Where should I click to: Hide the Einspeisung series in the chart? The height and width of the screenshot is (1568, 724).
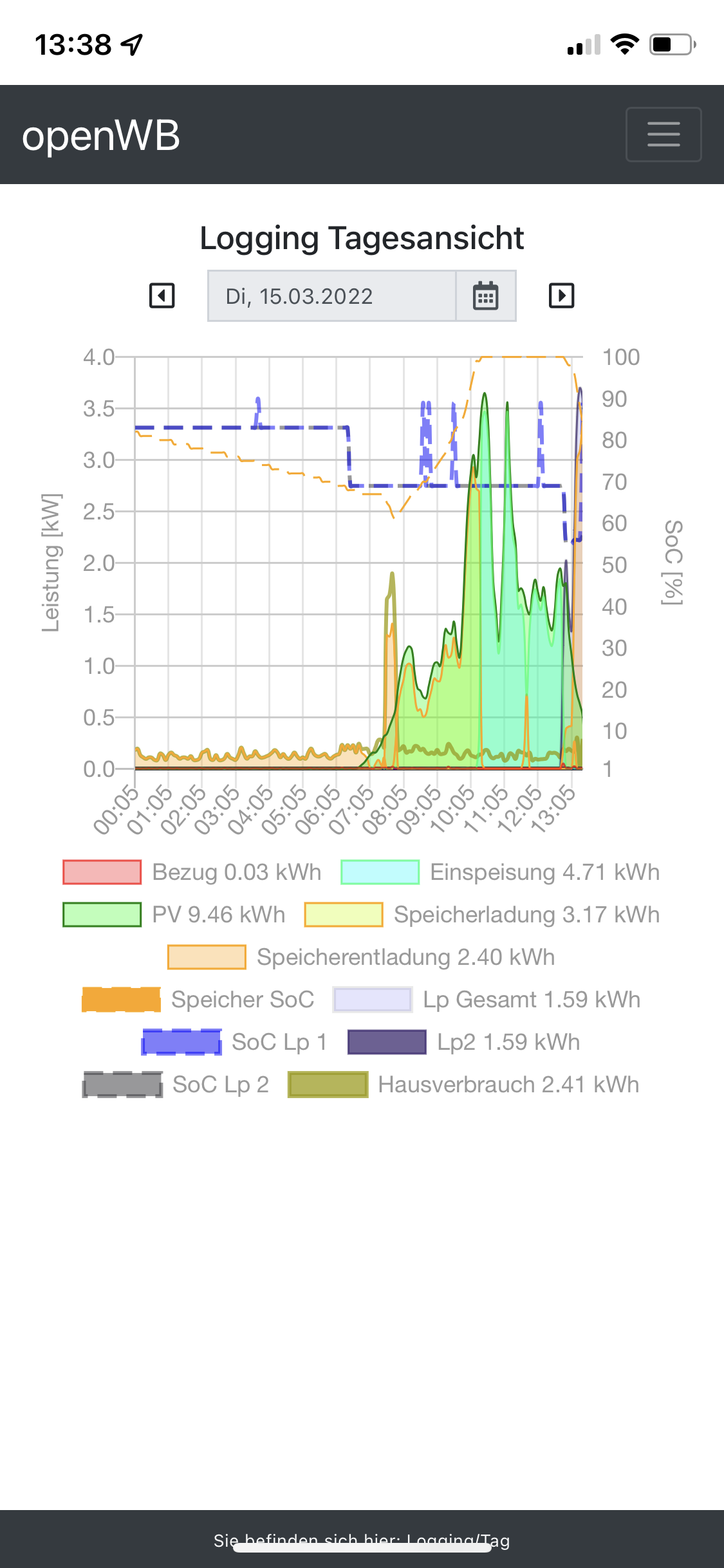click(500, 872)
